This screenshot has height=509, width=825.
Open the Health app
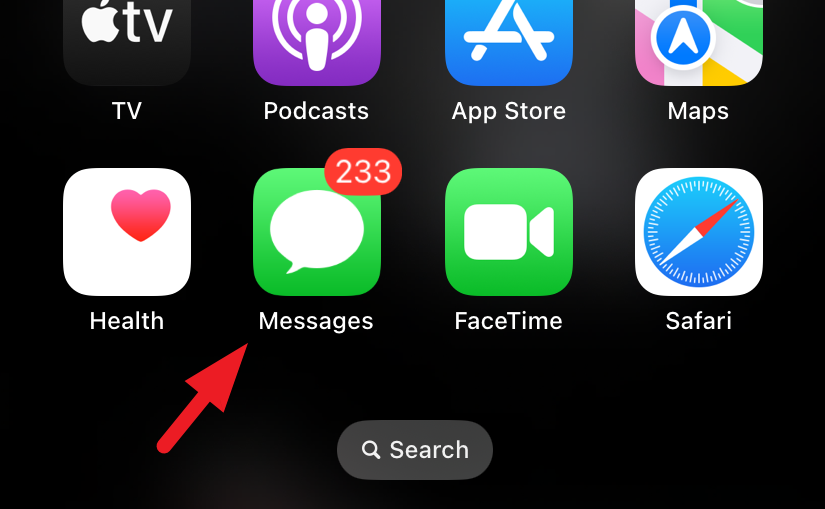point(127,232)
